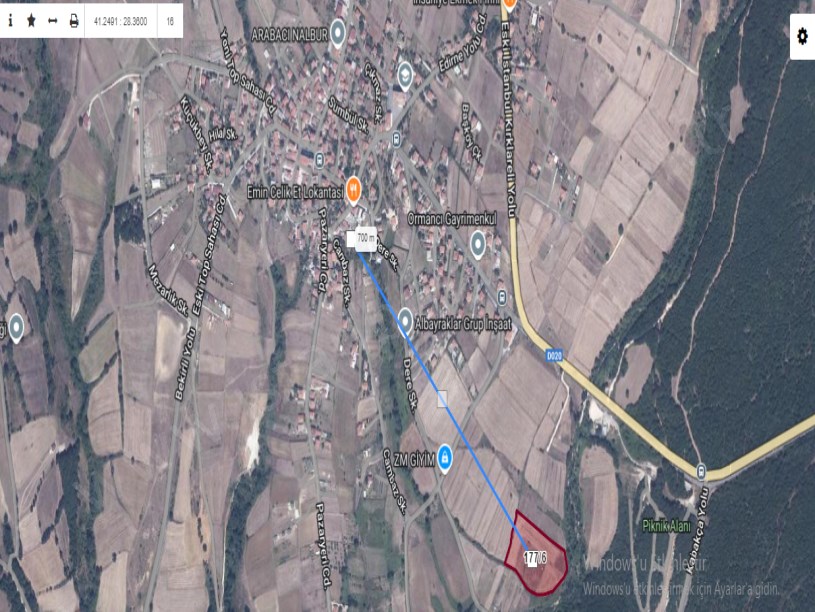Open the ZM GİYİM shop marker
This screenshot has width=815, height=612.
click(x=444, y=458)
